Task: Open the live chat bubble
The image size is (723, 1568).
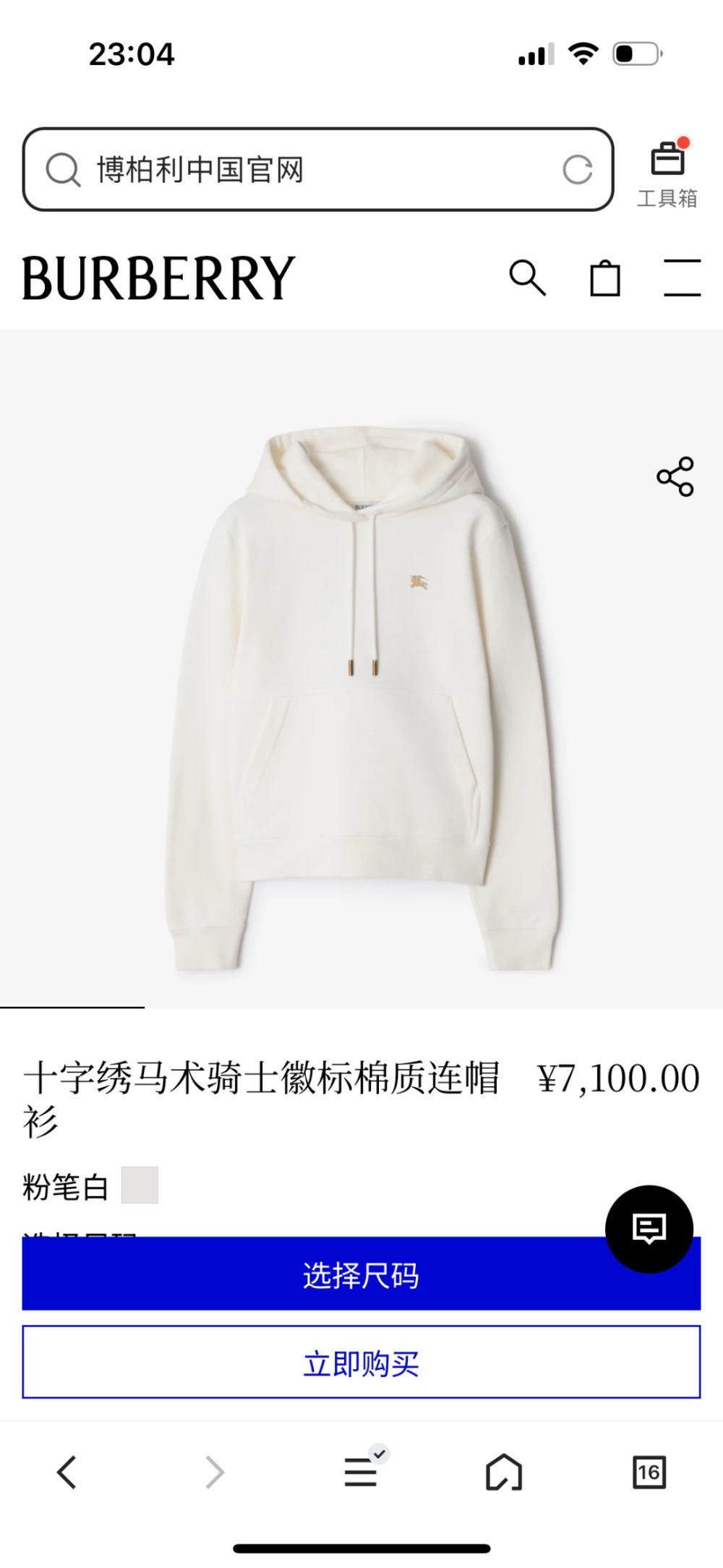Action: point(649,1229)
